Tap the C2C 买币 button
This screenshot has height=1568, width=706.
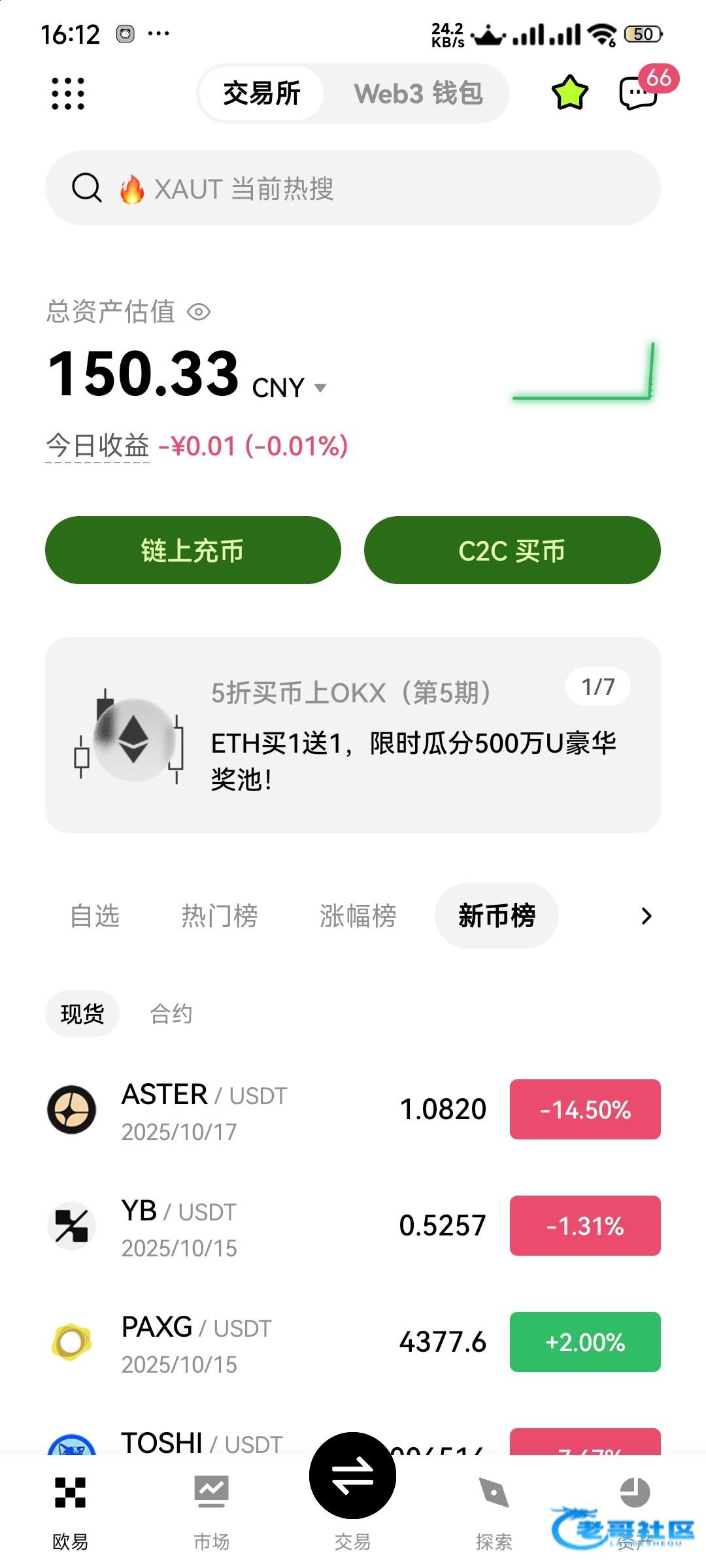click(x=512, y=550)
